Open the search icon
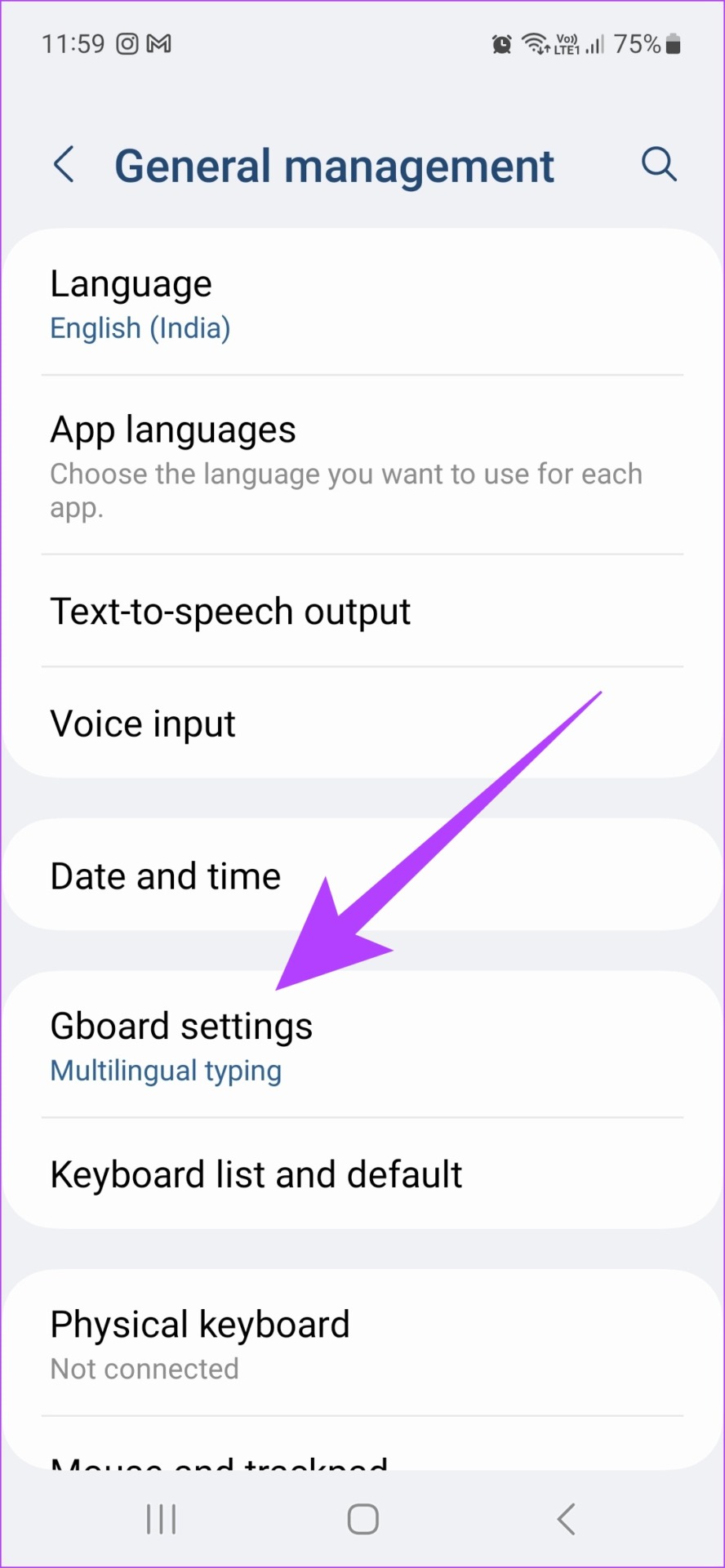 point(659,165)
